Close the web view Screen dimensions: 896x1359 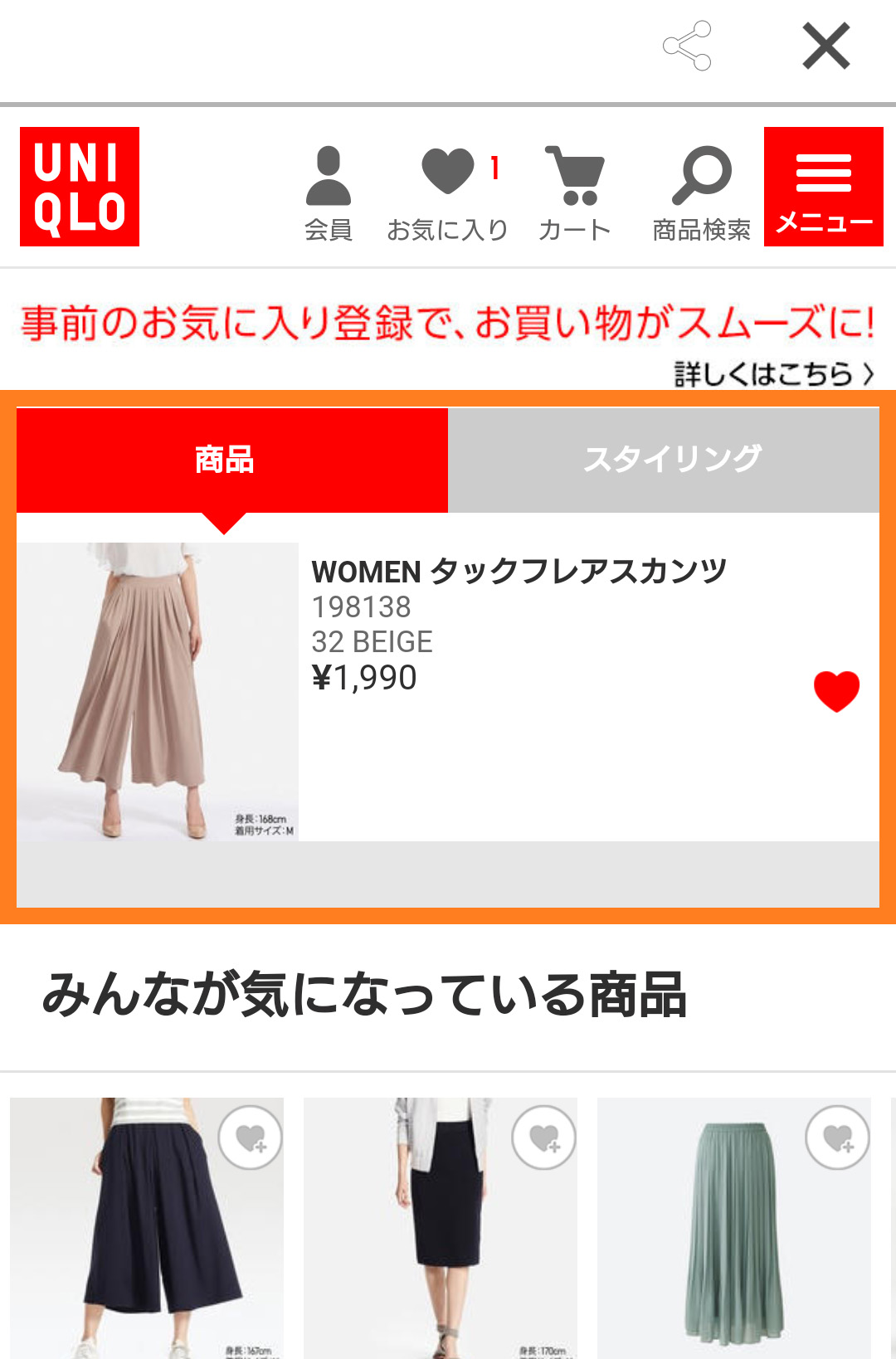825,46
